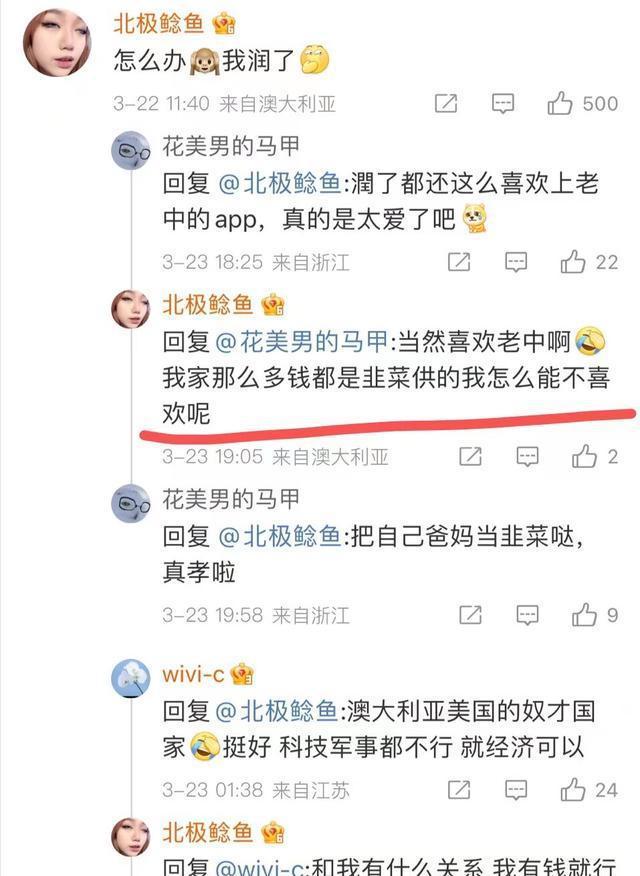This screenshot has width=640, height=876.
Task: Share the 3-22 11:40 comment from 澳大利亚
Action: [446, 103]
